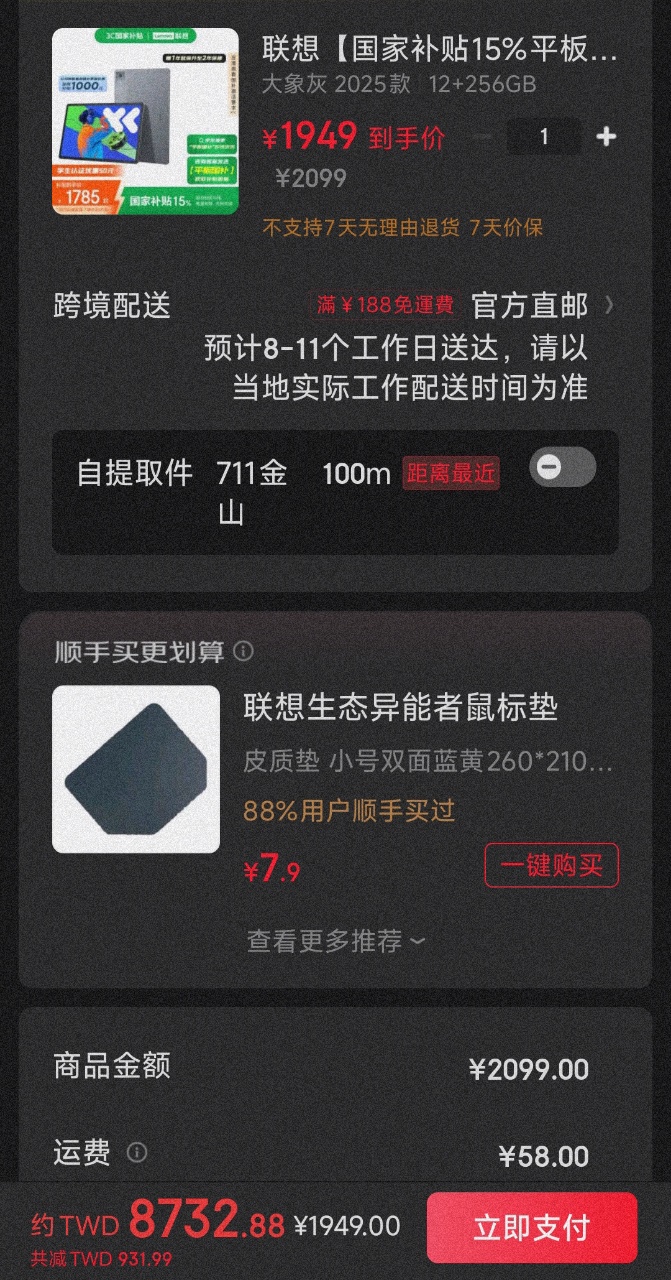Tap 立即支付 to pay now

click(x=531, y=1227)
